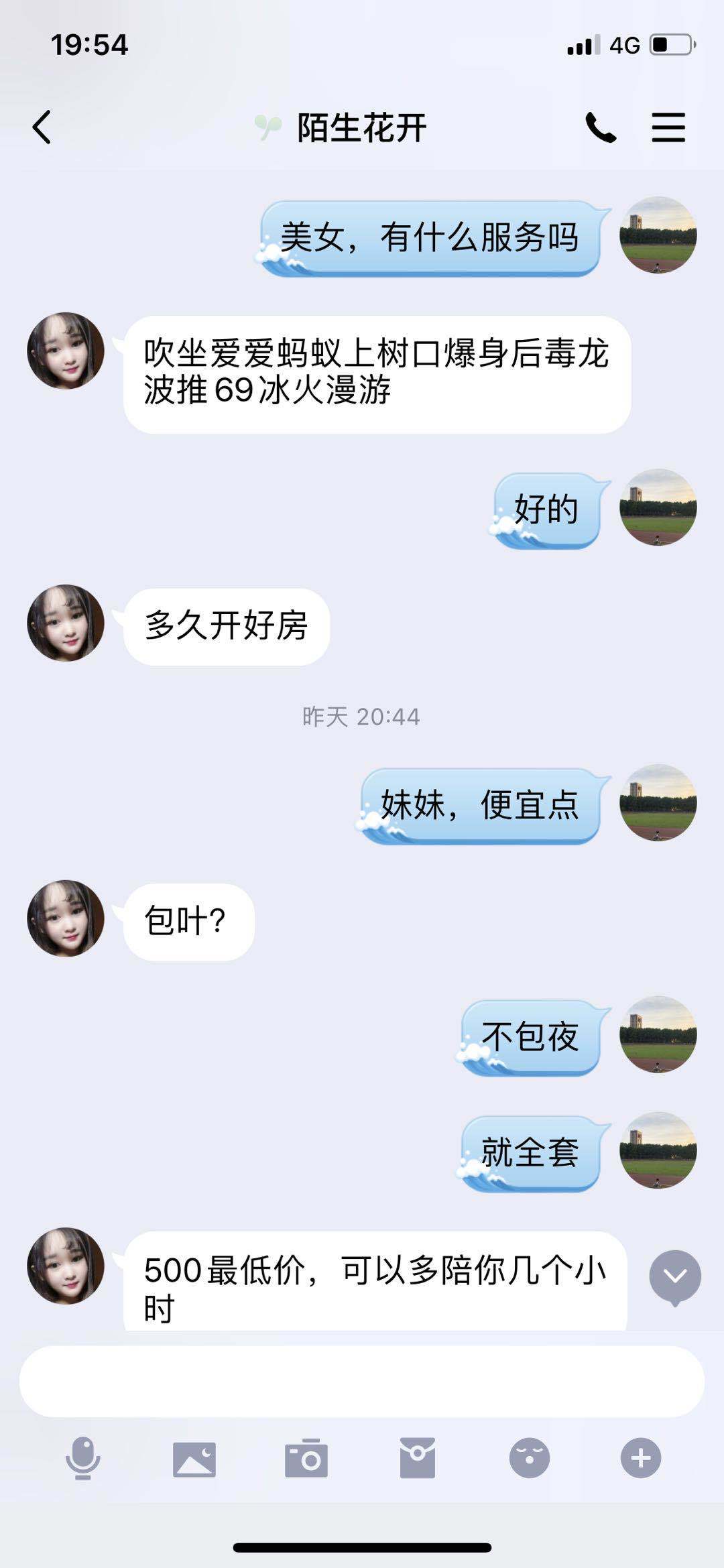Jump to the latest messages

pos(675,1277)
